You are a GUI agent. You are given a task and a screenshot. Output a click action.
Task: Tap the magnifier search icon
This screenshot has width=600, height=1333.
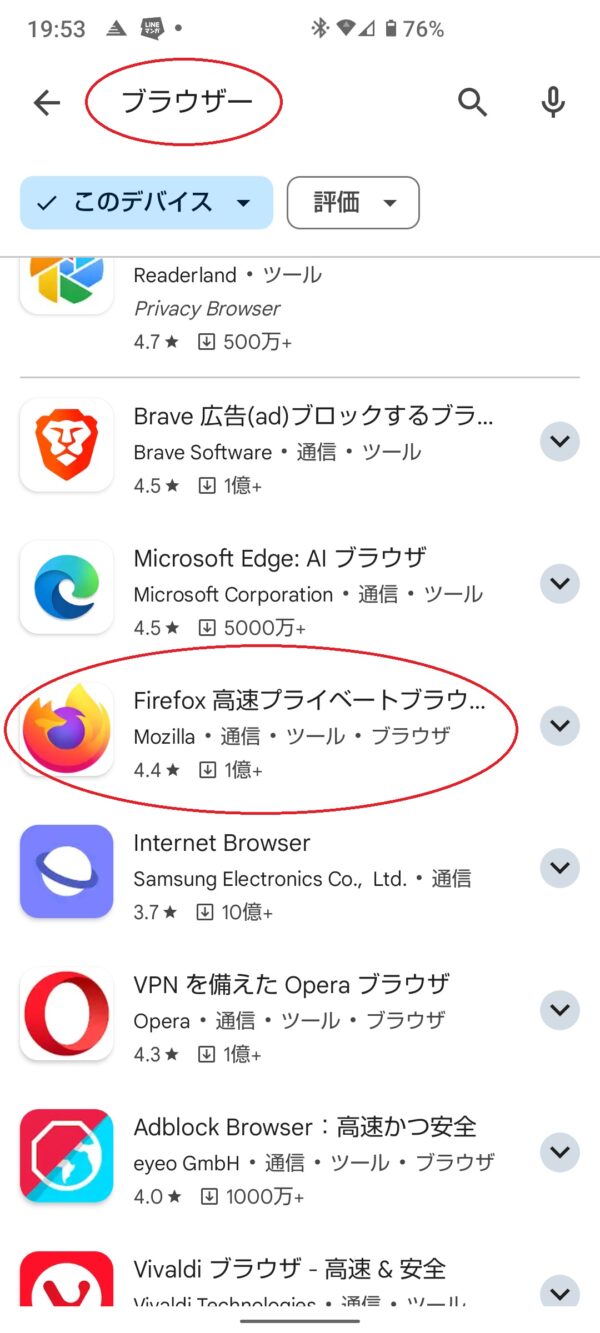click(x=472, y=102)
